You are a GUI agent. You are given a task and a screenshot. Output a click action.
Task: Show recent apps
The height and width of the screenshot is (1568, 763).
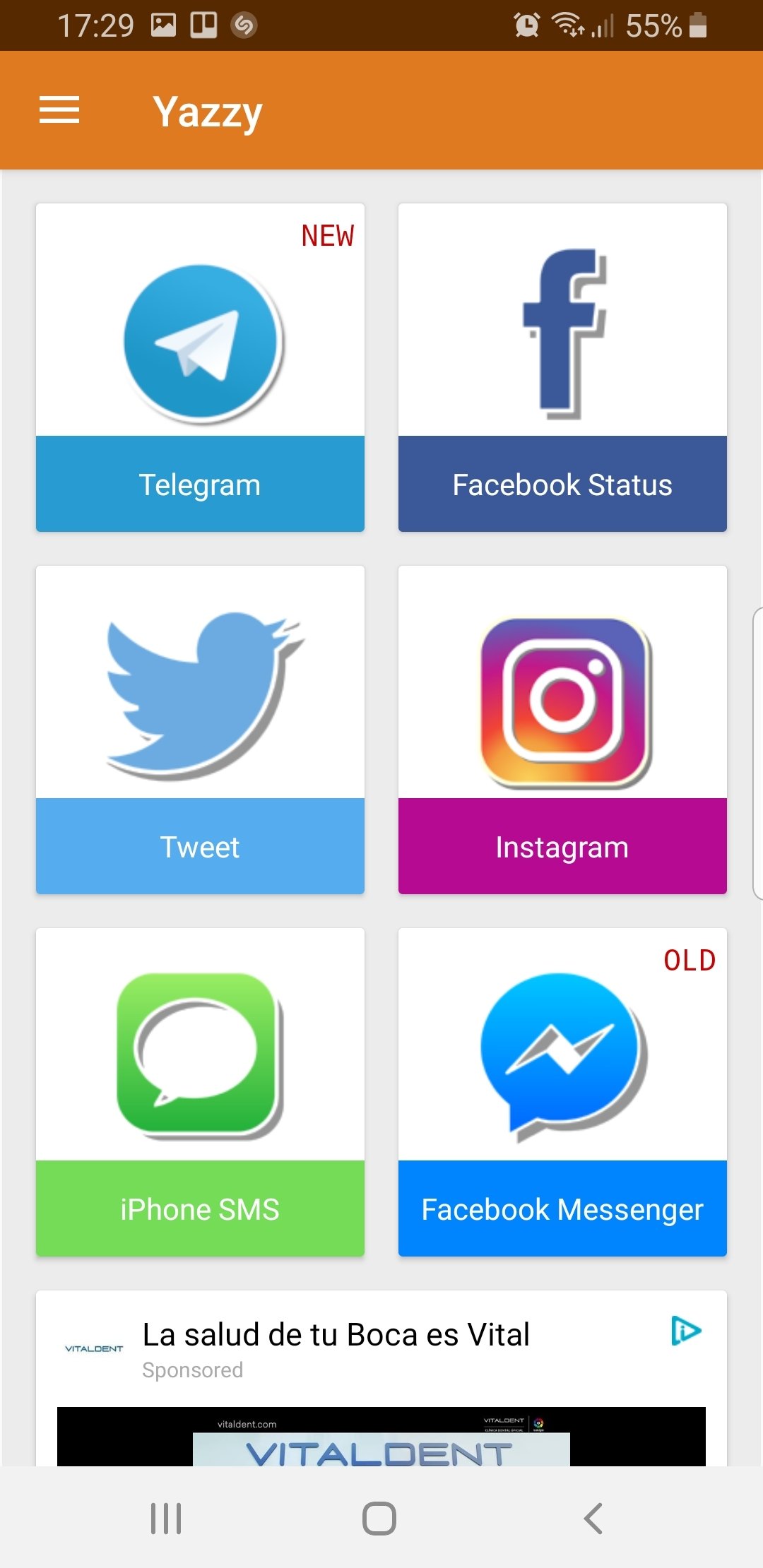[x=166, y=1518]
